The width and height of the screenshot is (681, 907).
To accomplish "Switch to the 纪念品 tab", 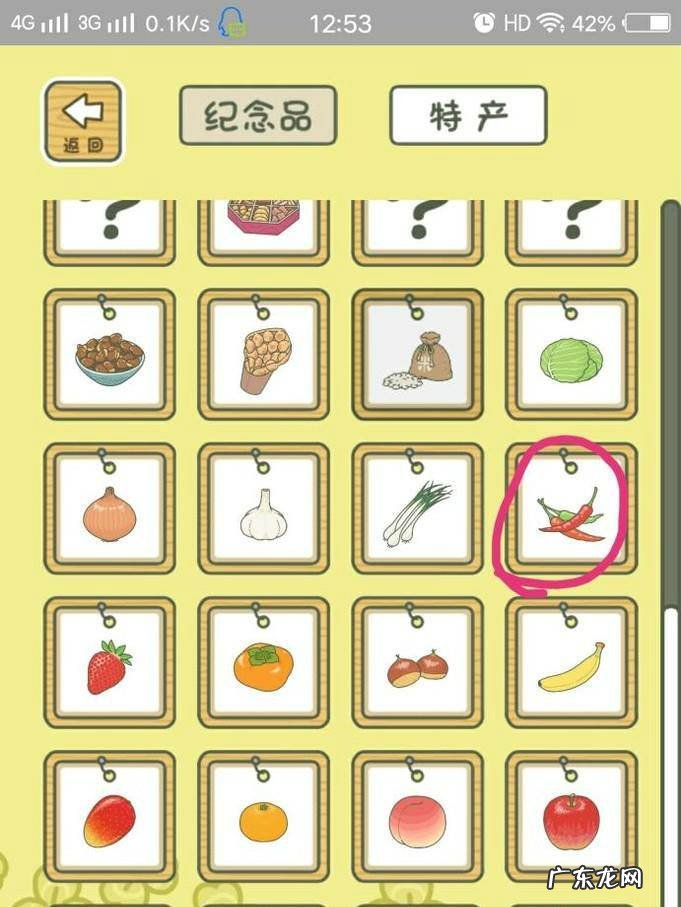I will click(258, 115).
